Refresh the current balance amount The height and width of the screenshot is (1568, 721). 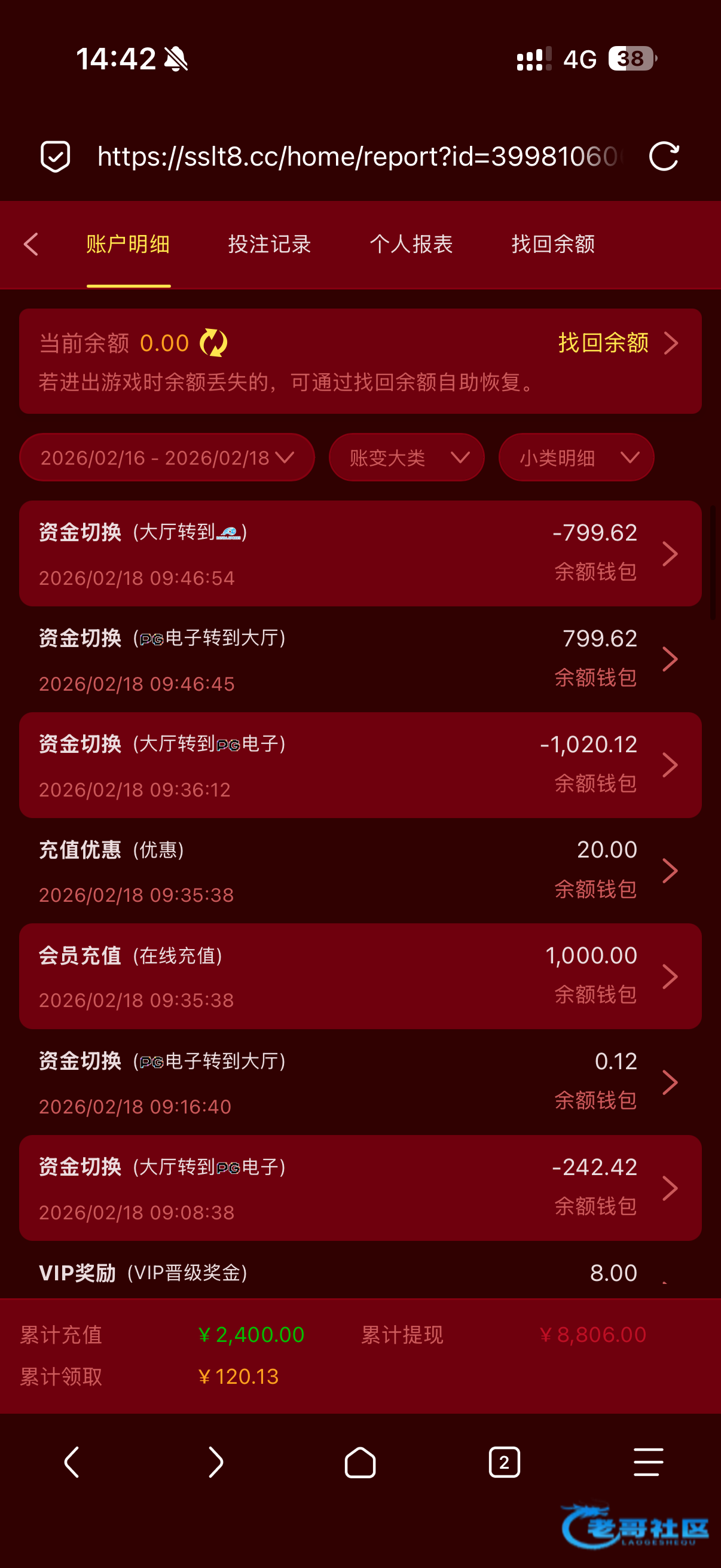click(x=213, y=343)
